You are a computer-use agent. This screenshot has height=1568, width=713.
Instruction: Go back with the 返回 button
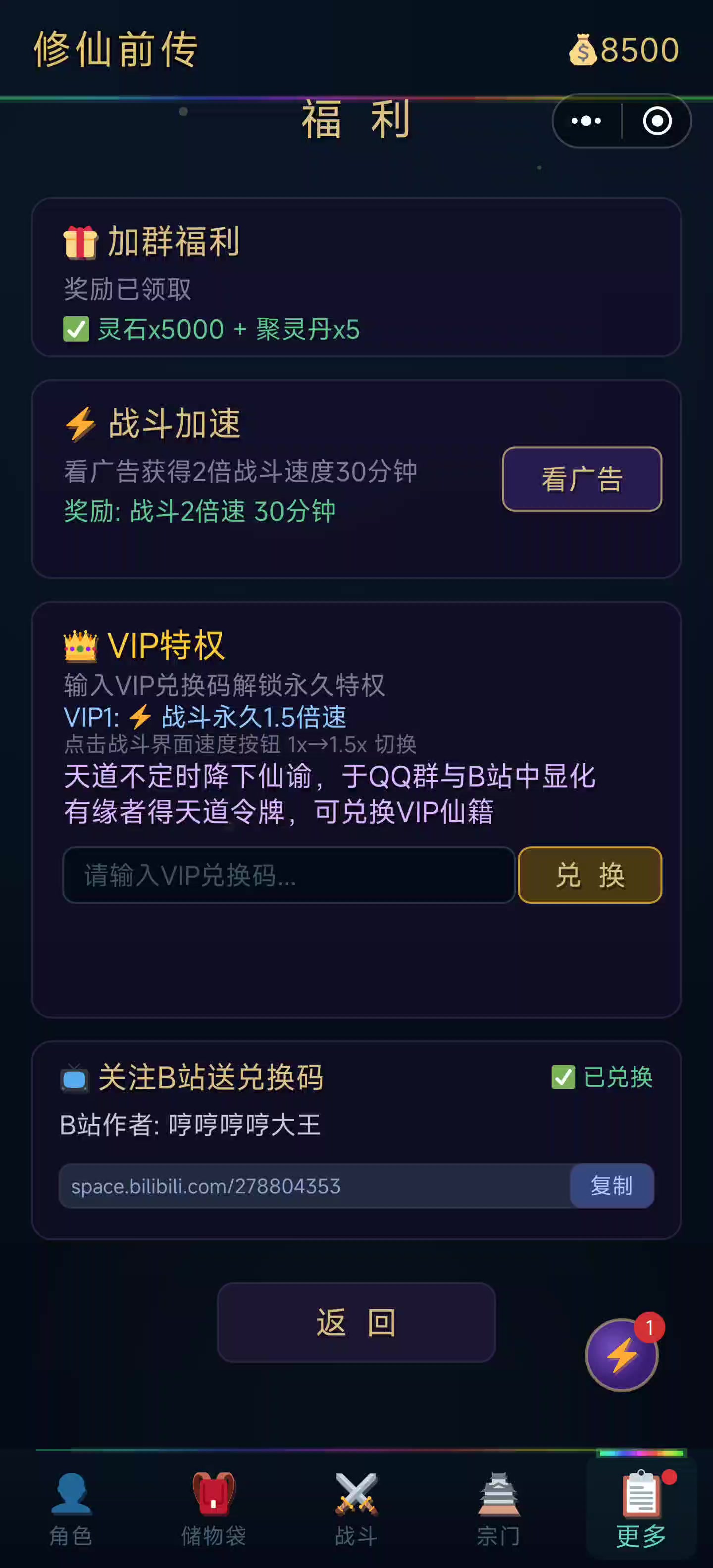click(x=356, y=1322)
